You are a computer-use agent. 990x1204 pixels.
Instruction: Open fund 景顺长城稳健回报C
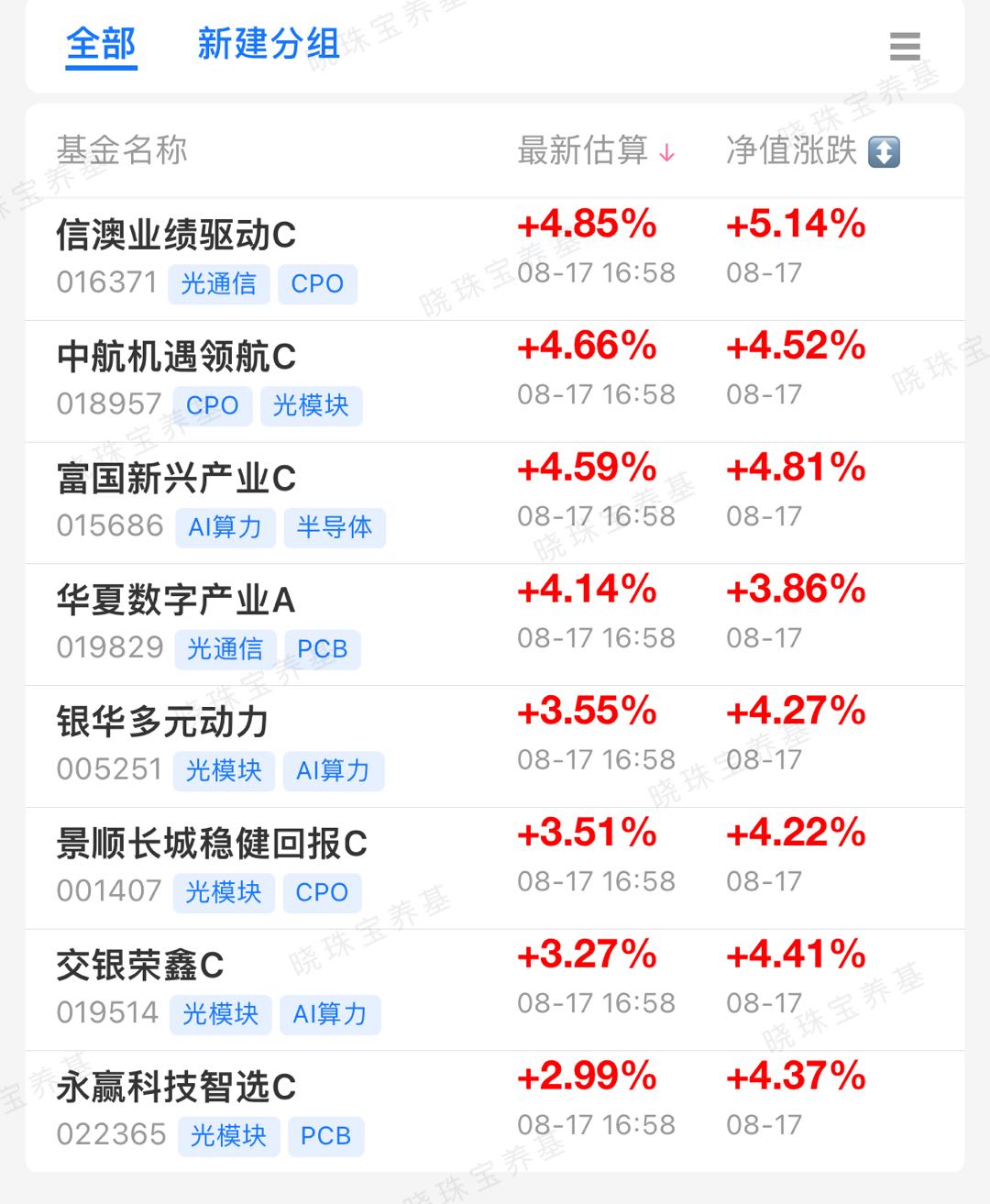click(495, 868)
